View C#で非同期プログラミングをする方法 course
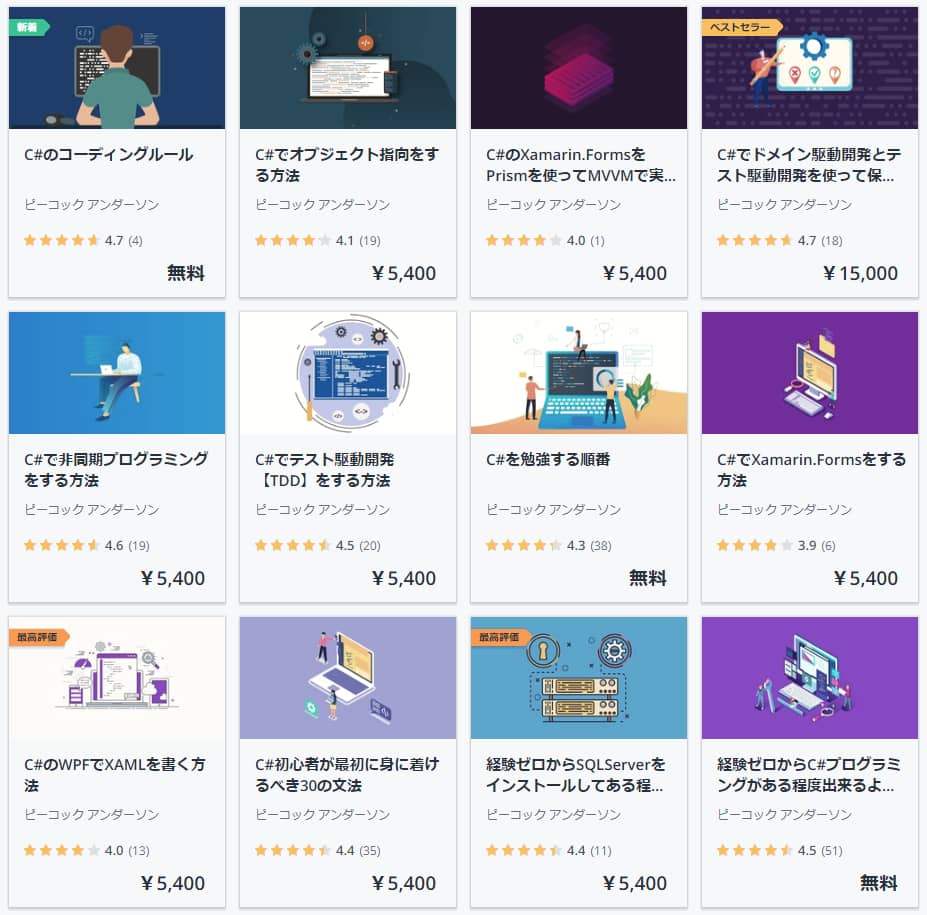 tap(116, 469)
